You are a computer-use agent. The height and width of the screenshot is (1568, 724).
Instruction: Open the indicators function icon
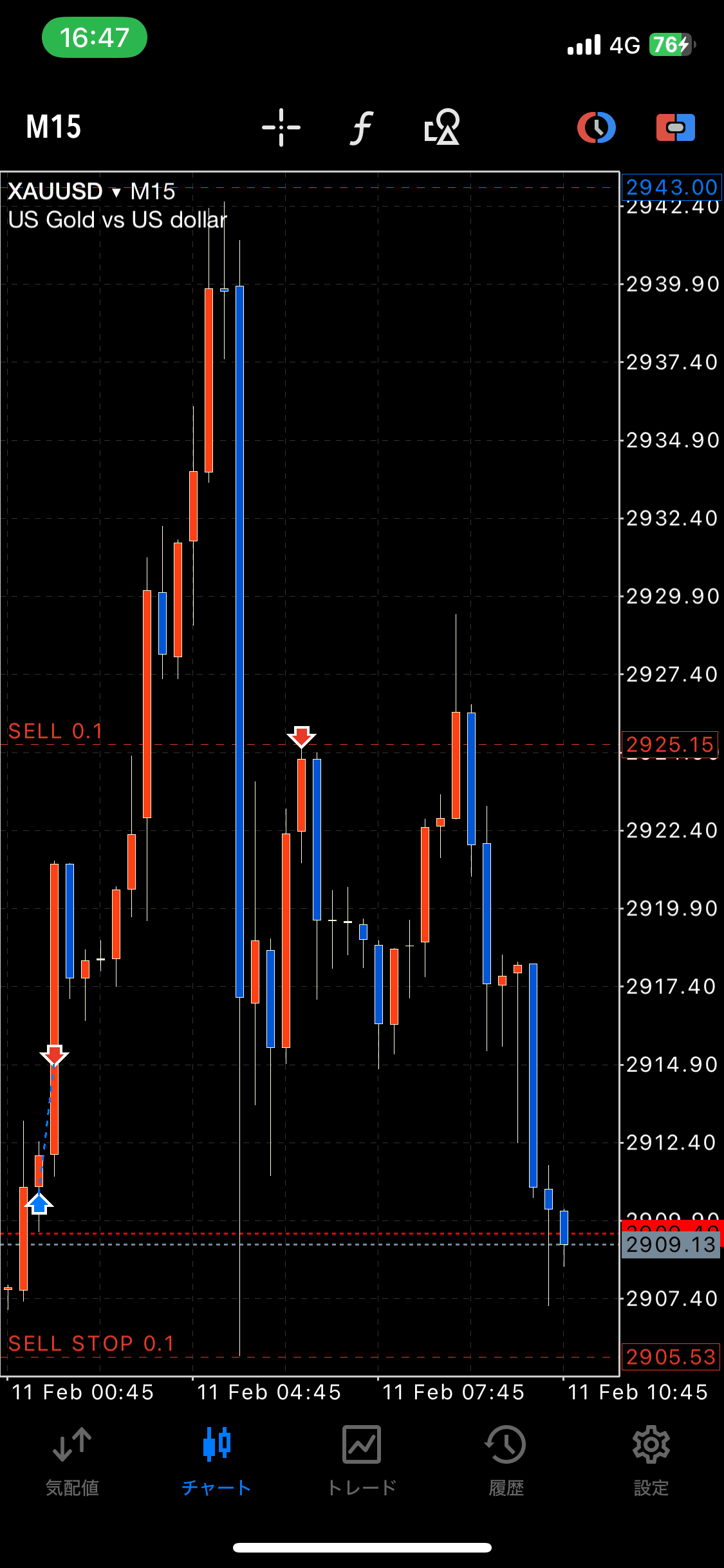pos(362,127)
